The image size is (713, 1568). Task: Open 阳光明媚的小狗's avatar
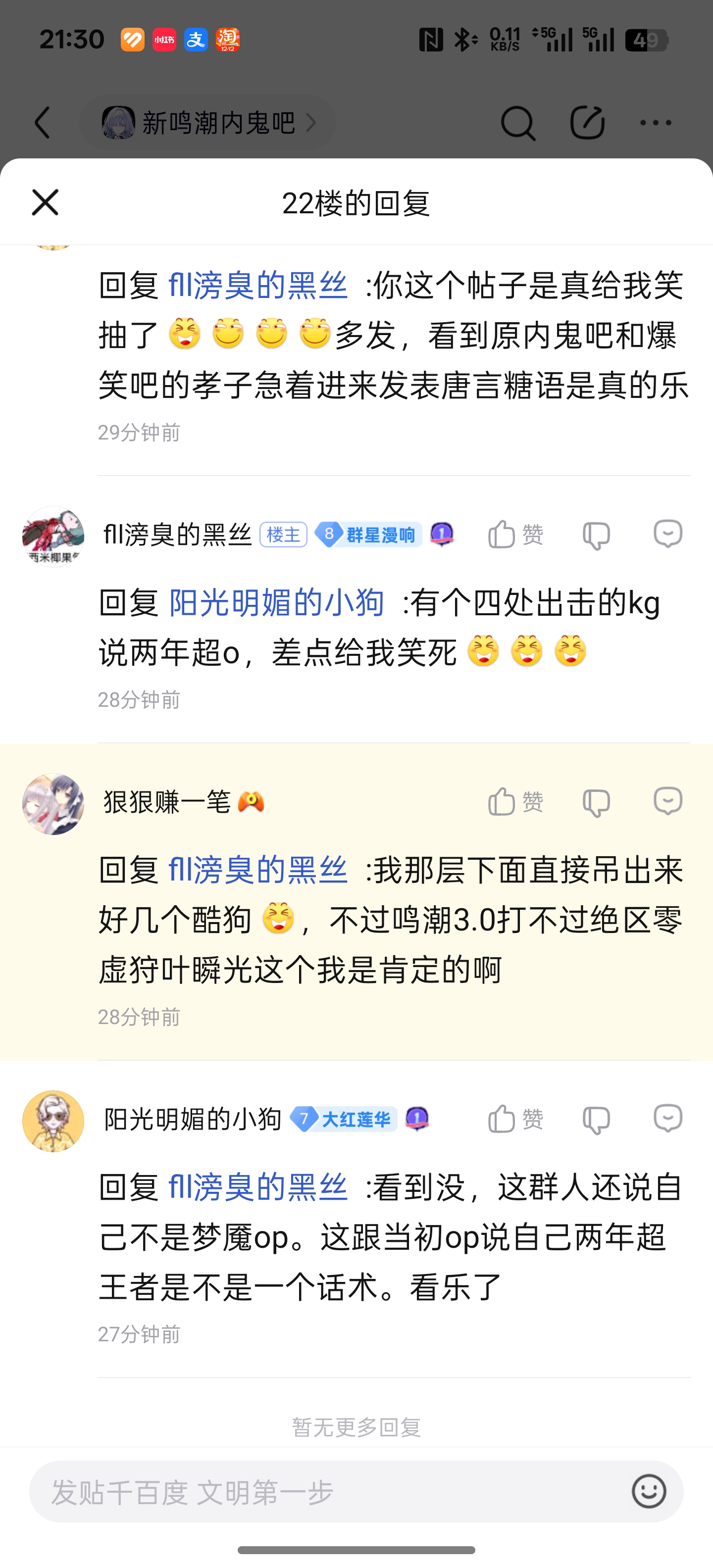(53, 1121)
